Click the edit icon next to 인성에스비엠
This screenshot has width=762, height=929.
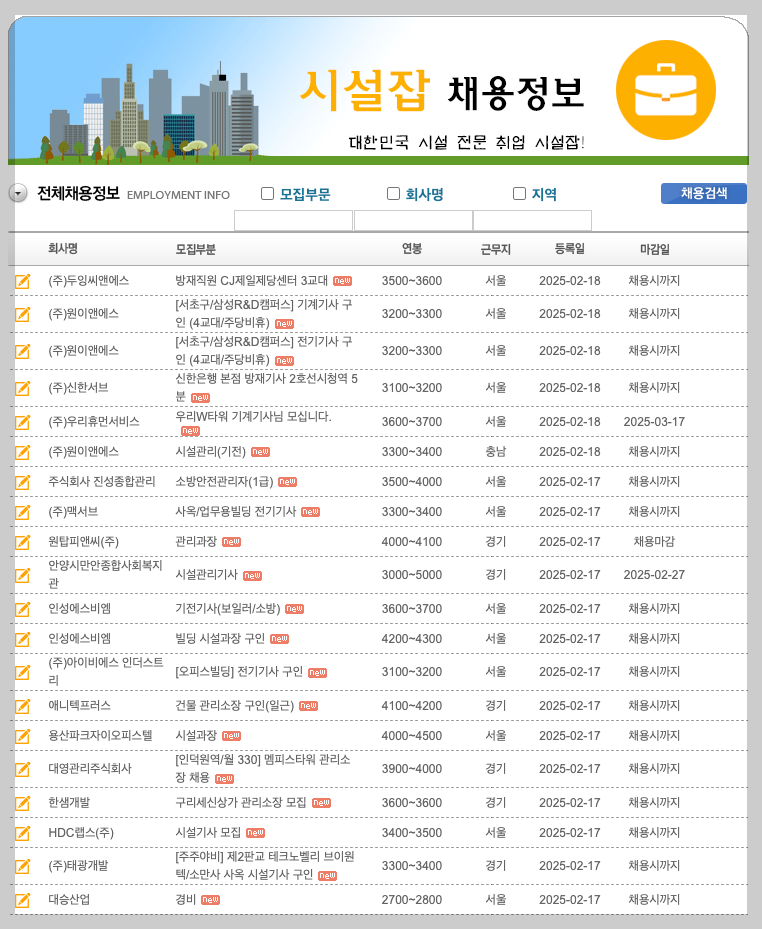[x=22, y=606]
